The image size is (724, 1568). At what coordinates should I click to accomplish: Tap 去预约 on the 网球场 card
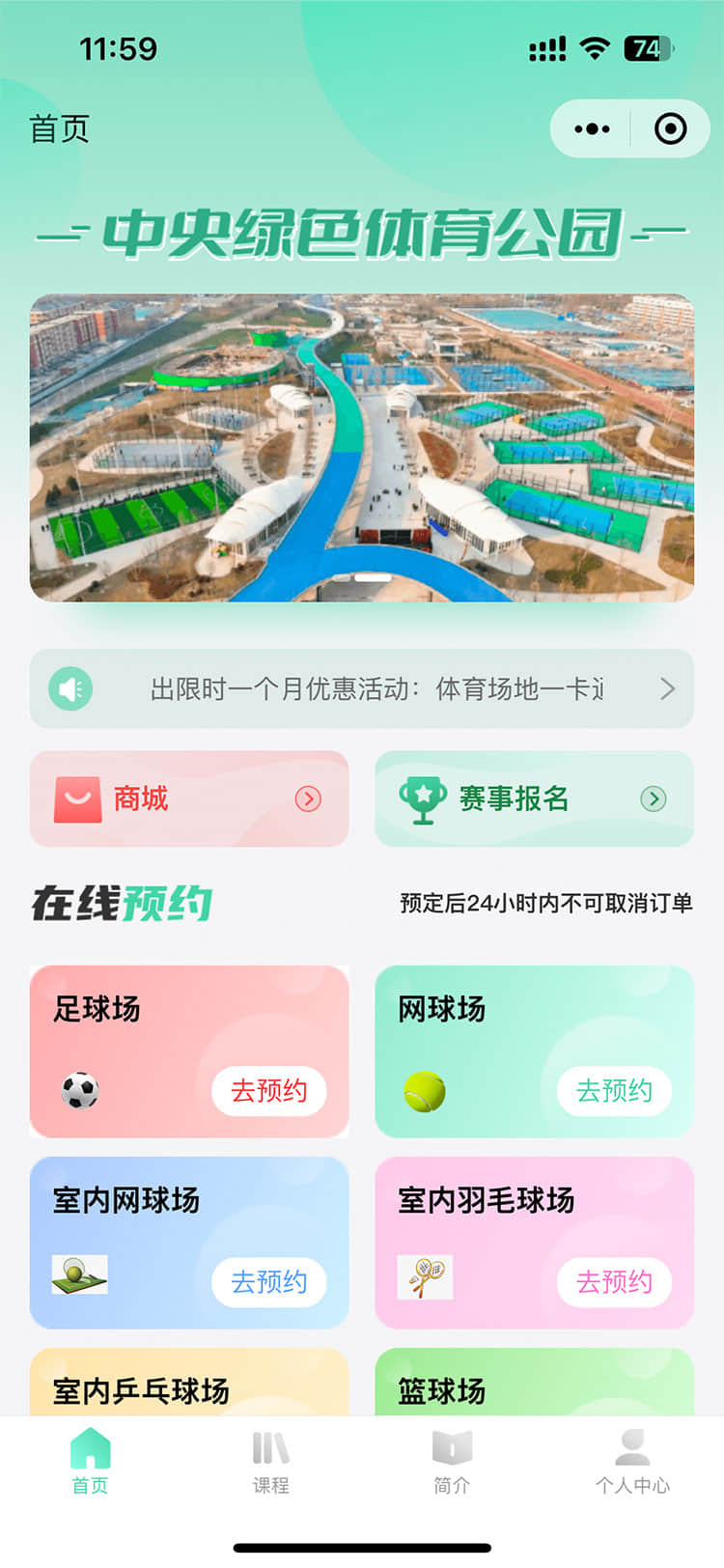click(x=614, y=1091)
